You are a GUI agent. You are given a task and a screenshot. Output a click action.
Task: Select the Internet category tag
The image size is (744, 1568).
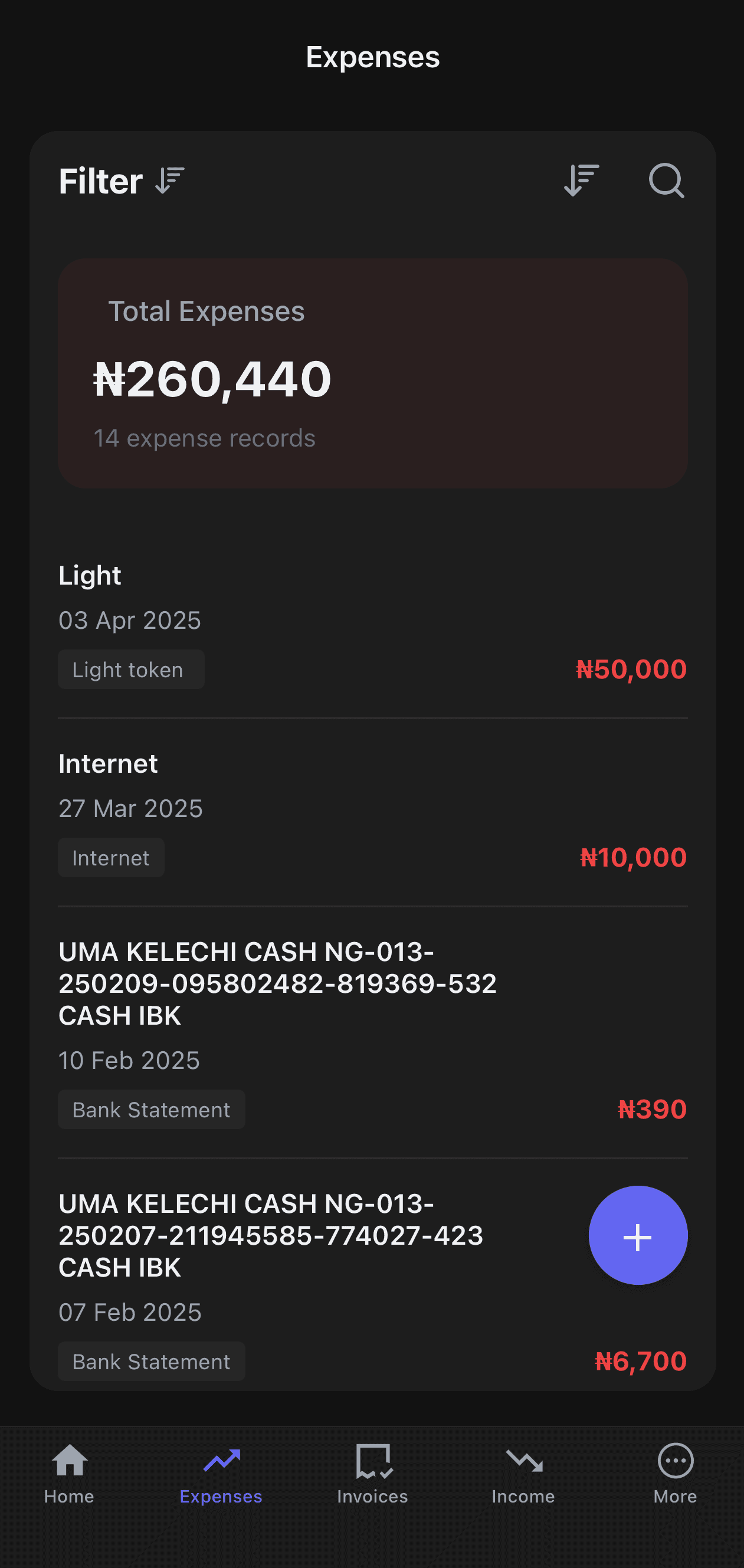click(x=111, y=857)
